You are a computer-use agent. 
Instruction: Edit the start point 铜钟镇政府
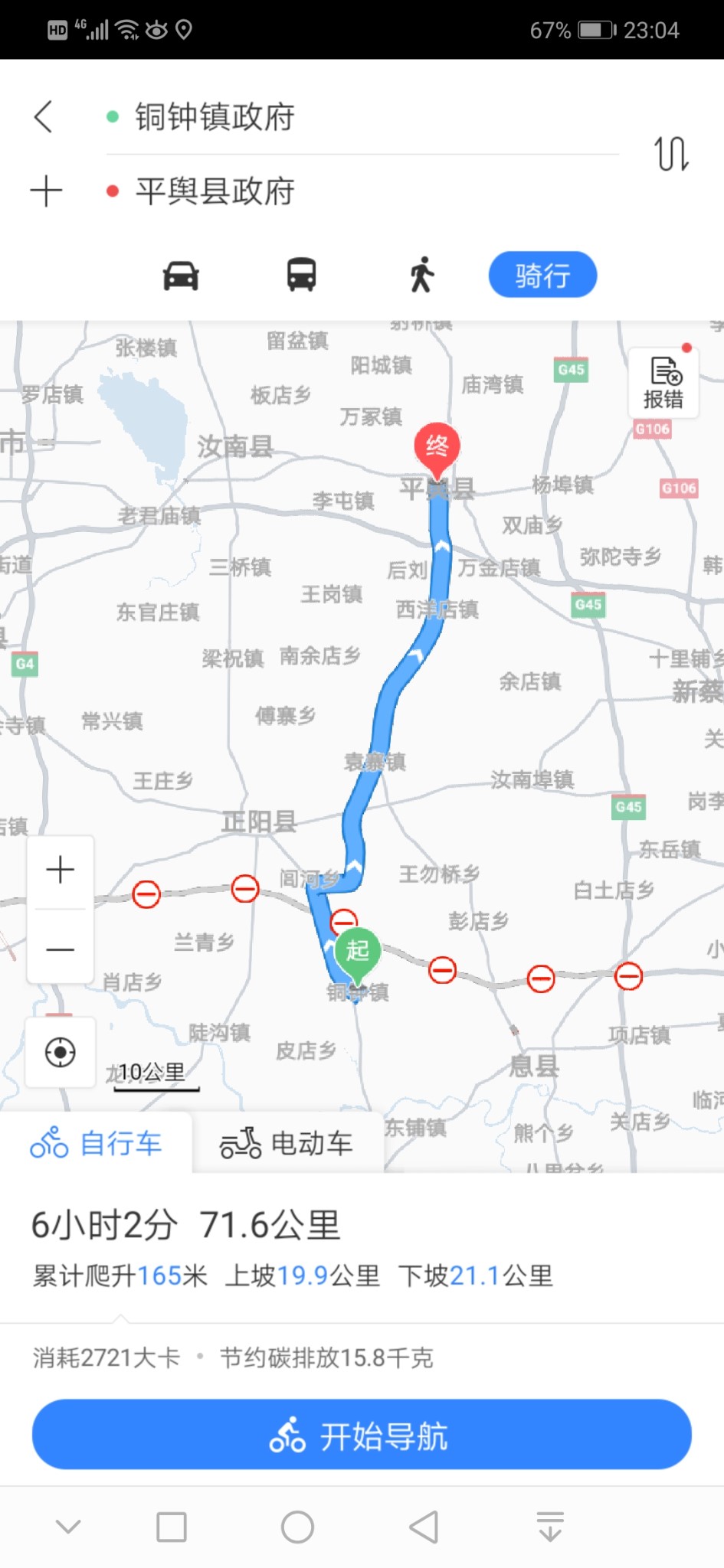click(215, 117)
